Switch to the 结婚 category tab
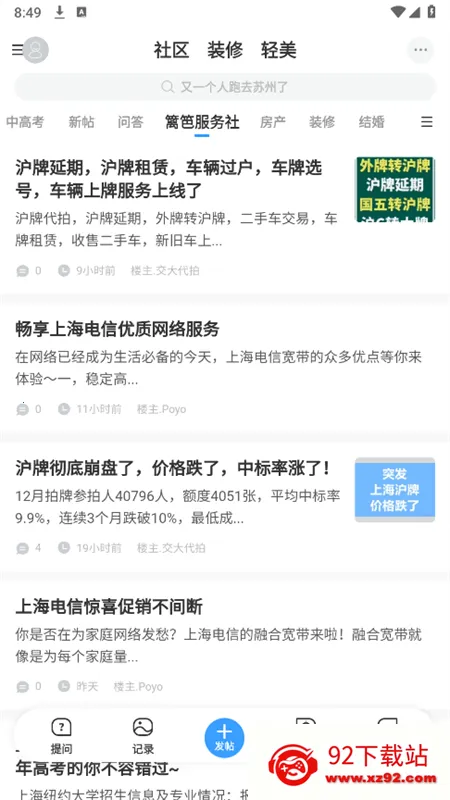 click(371, 122)
